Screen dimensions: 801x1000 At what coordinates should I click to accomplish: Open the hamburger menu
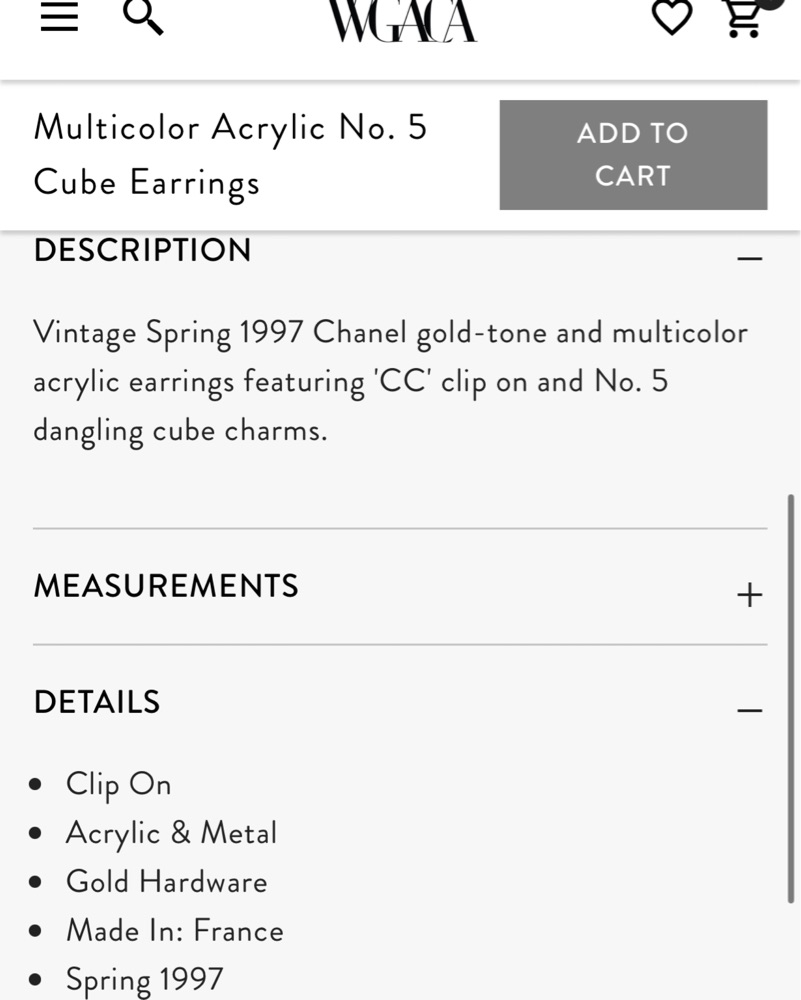click(x=59, y=18)
